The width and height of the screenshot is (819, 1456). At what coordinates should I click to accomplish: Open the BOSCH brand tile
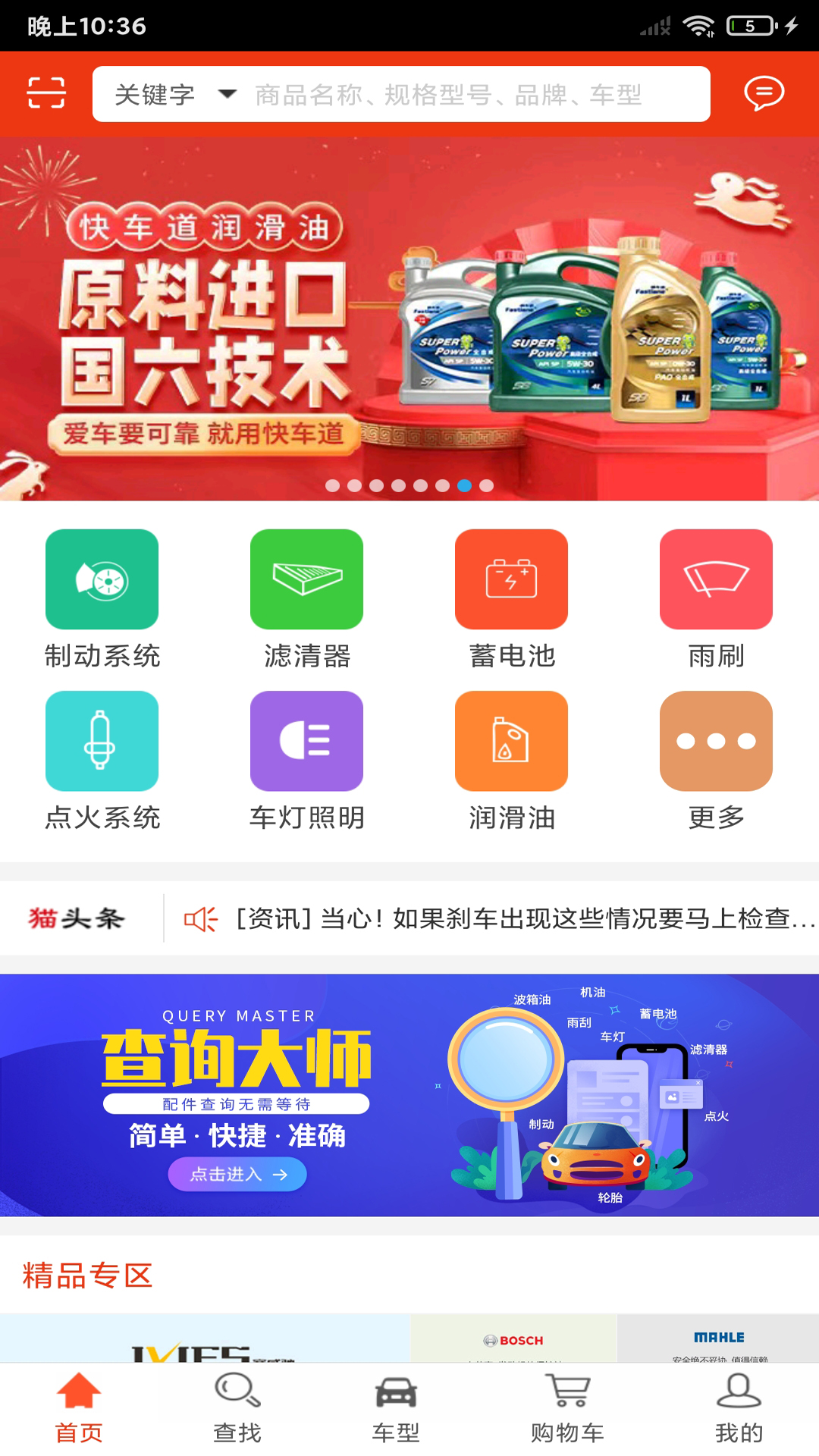coord(513,1339)
